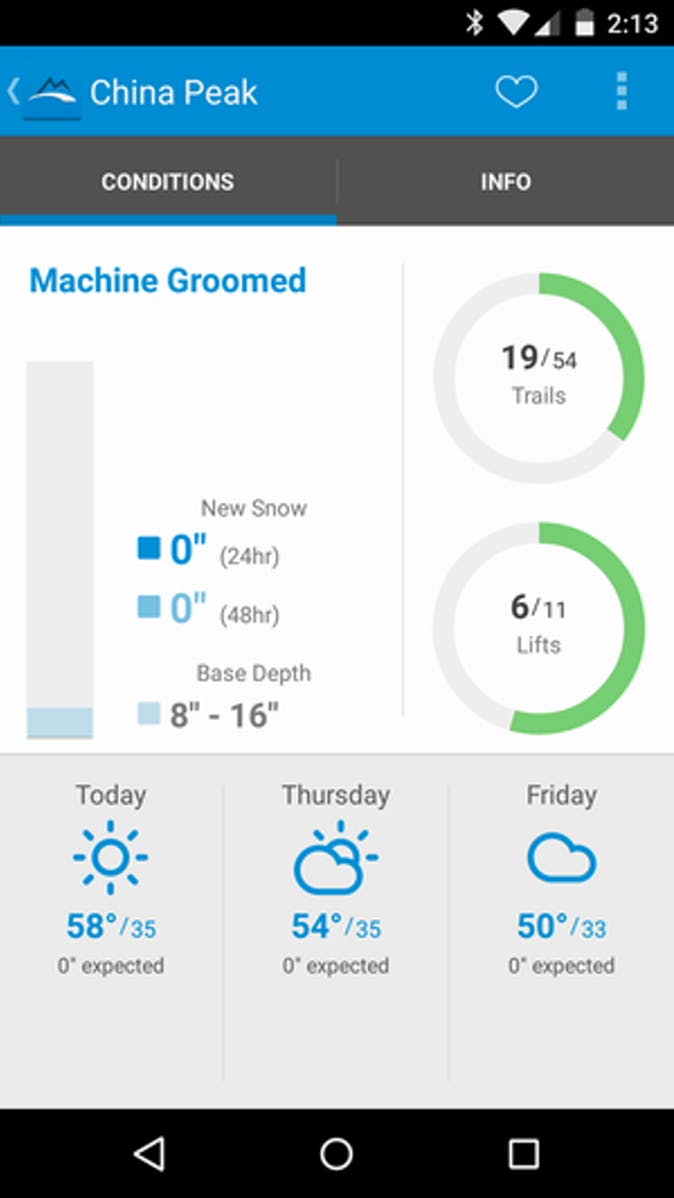Select the CONDITIONS tab
Viewport: 674px width, 1198px height.
pyautogui.click(x=168, y=182)
